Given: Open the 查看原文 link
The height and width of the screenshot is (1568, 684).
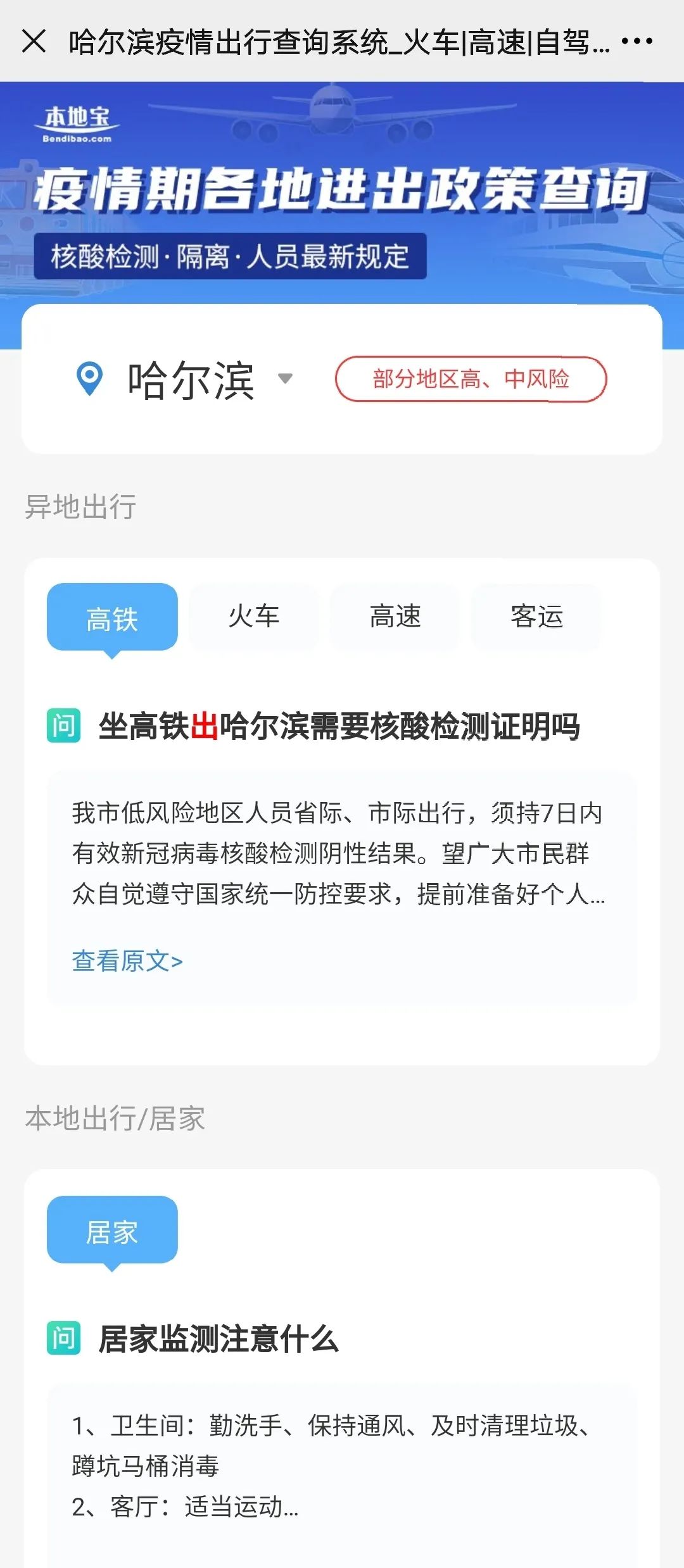Looking at the screenshot, I should coord(127,961).
